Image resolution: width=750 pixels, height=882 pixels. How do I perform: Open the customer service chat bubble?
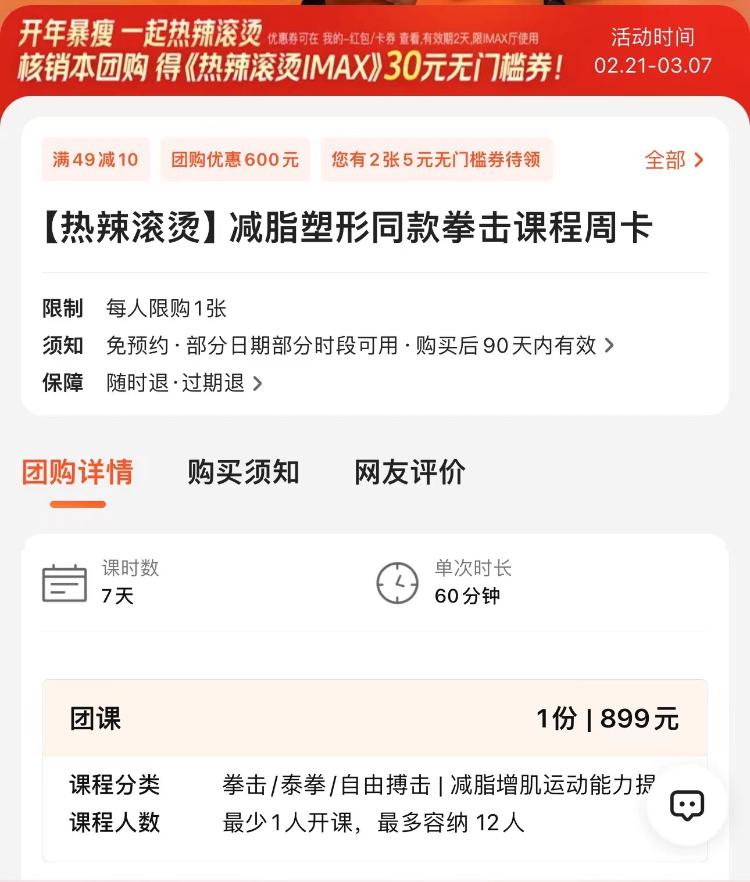click(x=687, y=805)
